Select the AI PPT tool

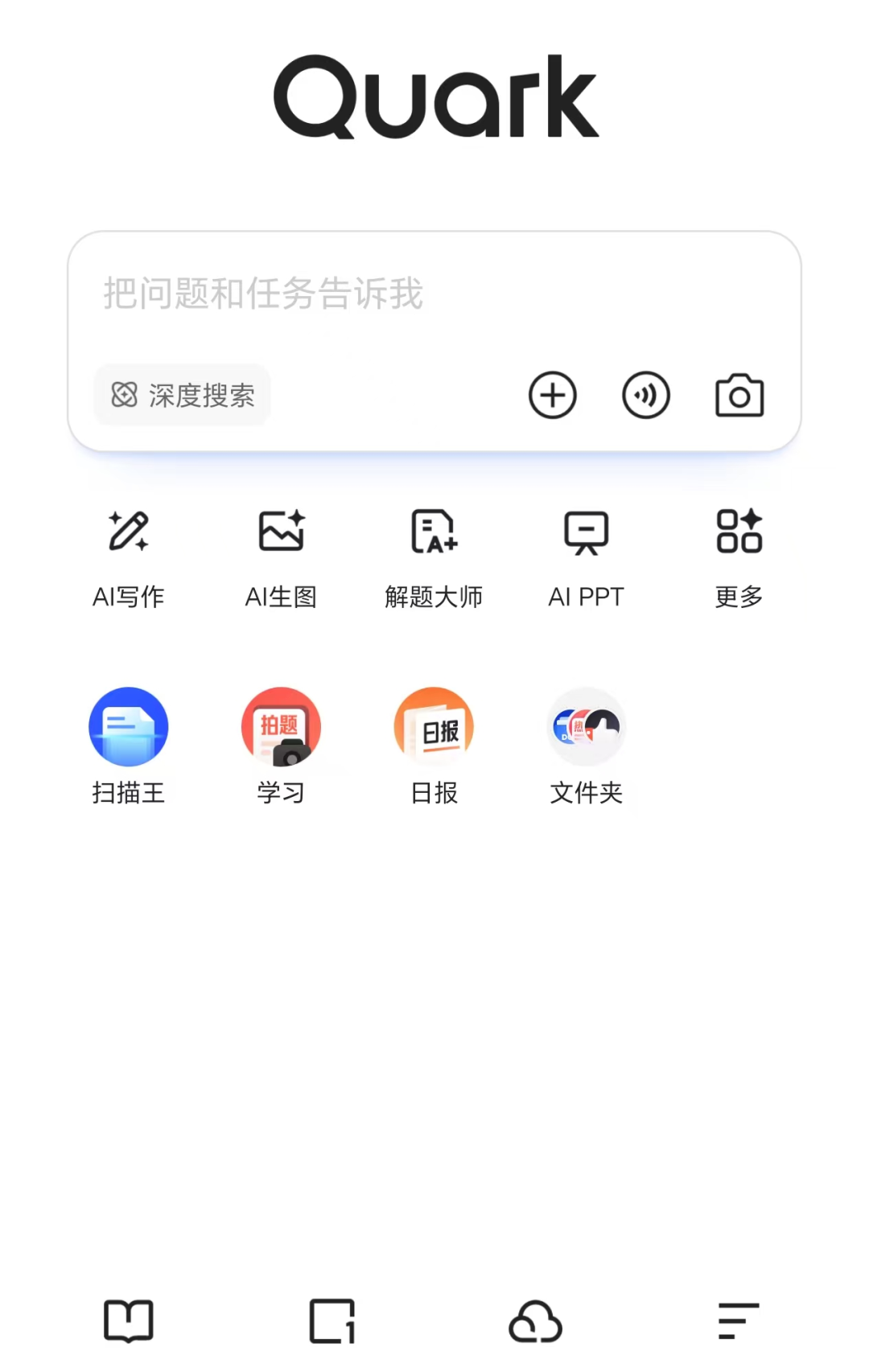(x=586, y=557)
